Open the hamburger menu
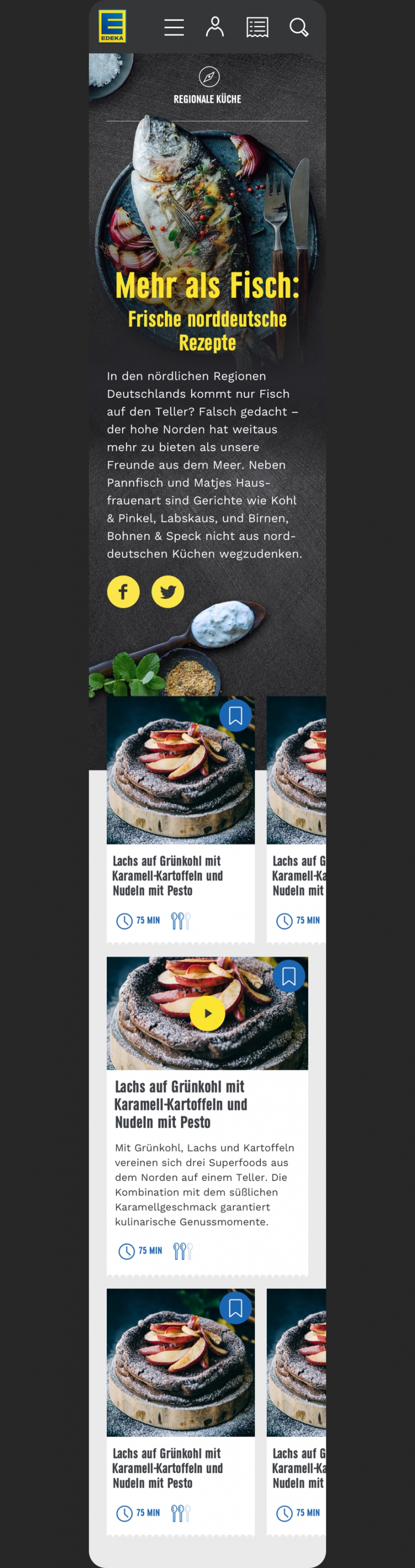 point(174,27)
